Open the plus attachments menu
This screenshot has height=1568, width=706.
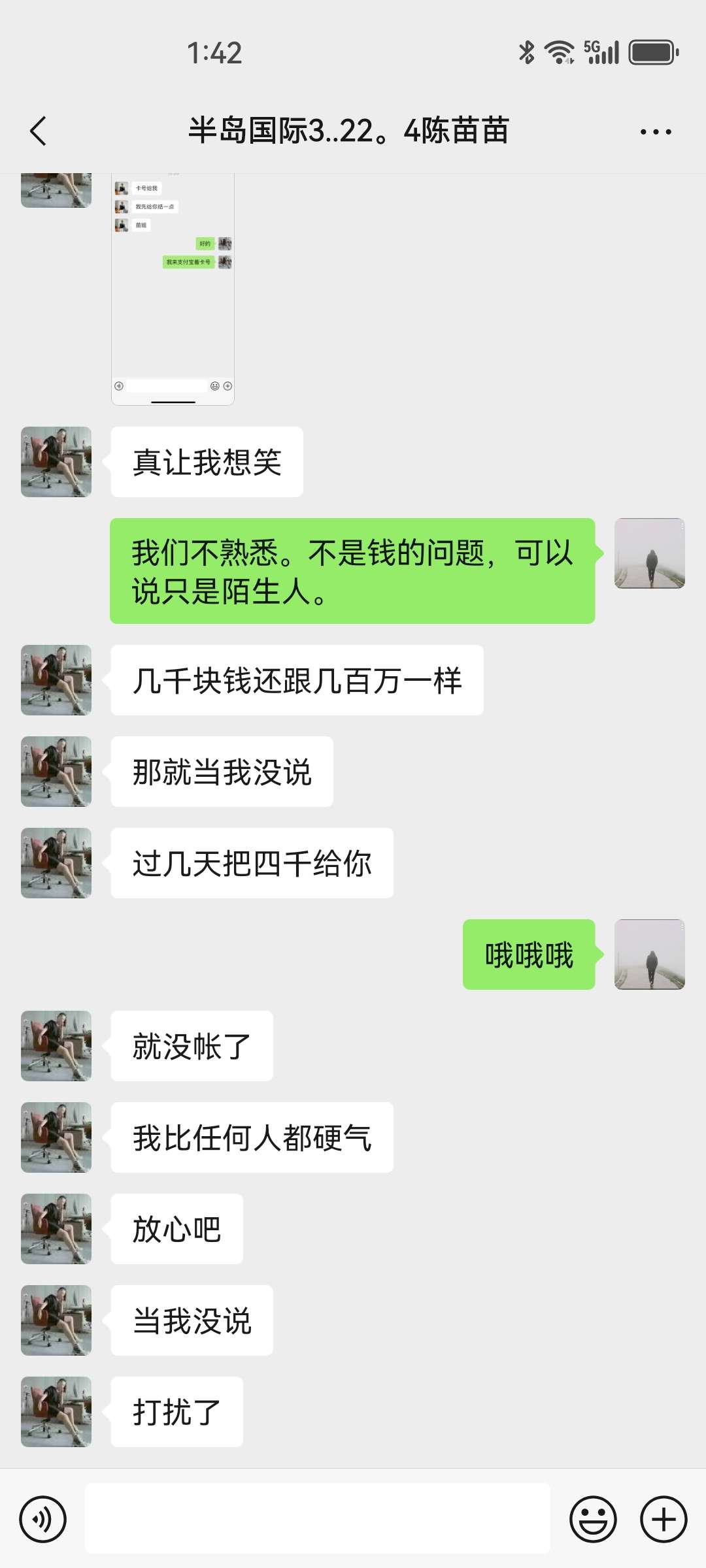point(663,1519)
